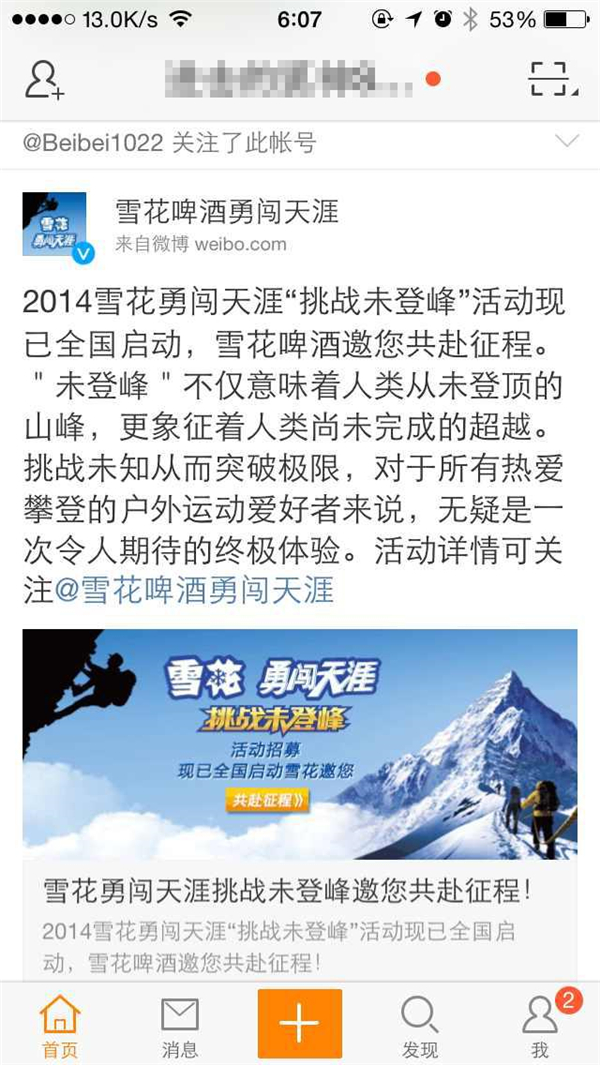
Task: Switch to the 发现 tab
Action: [420, 1025]
